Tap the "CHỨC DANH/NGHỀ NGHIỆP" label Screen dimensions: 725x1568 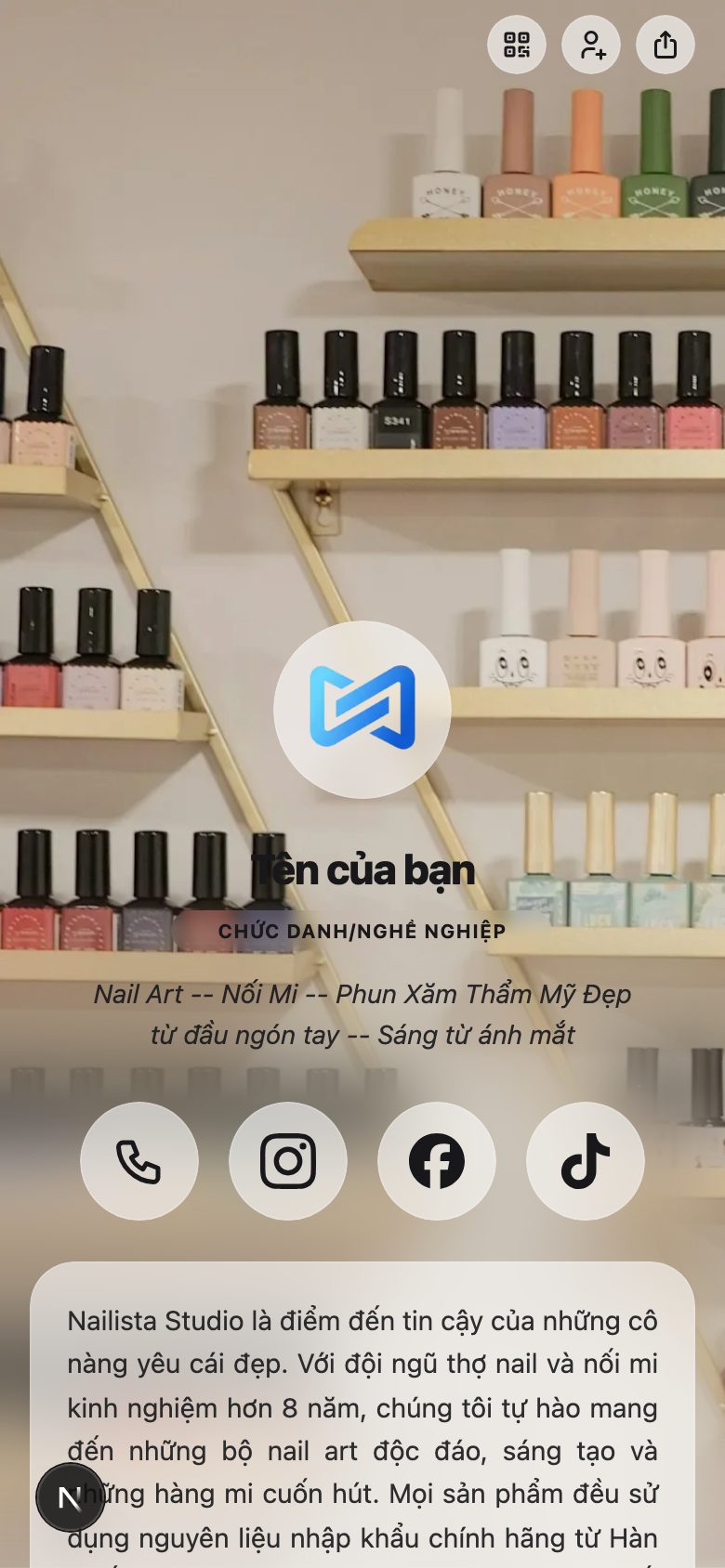[362, 930]
